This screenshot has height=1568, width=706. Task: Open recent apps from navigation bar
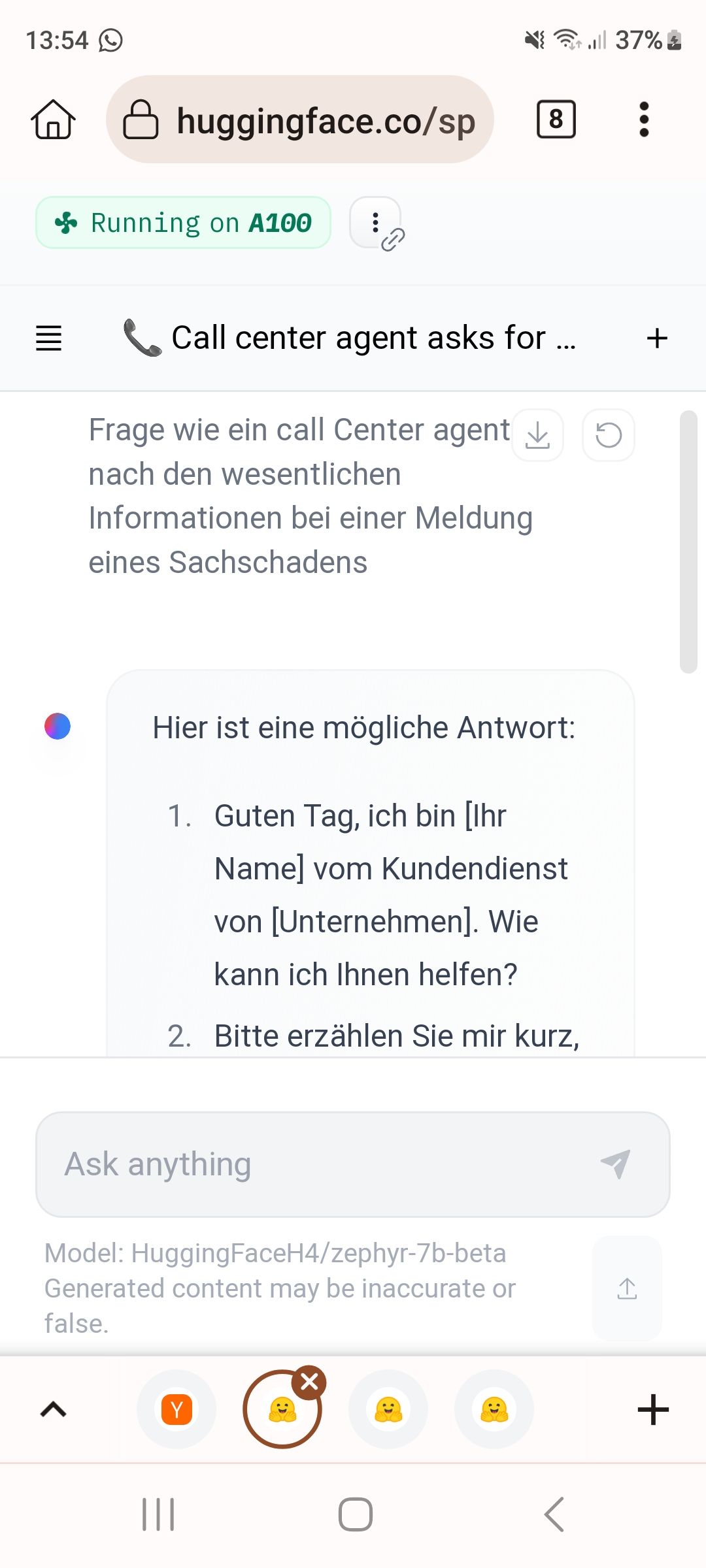click(x=158, y=1514)
